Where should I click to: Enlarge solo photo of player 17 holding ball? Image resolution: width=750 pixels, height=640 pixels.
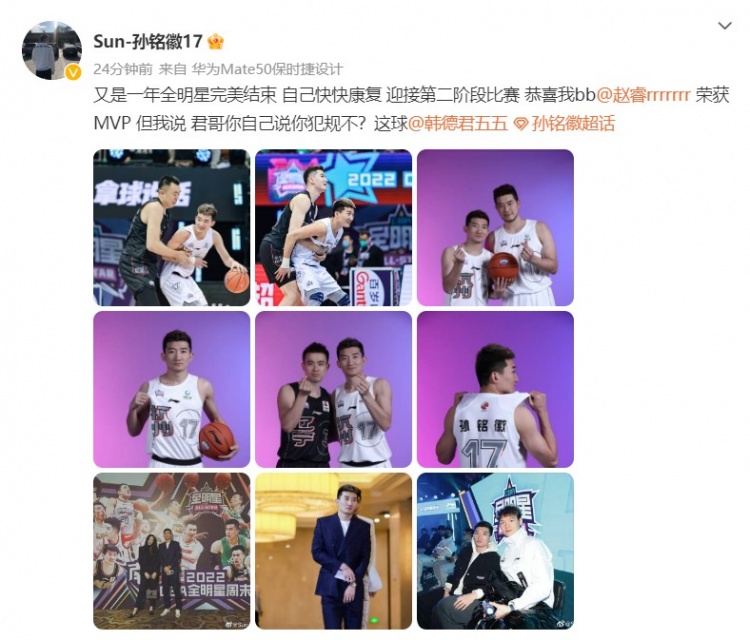pos(171,389)
